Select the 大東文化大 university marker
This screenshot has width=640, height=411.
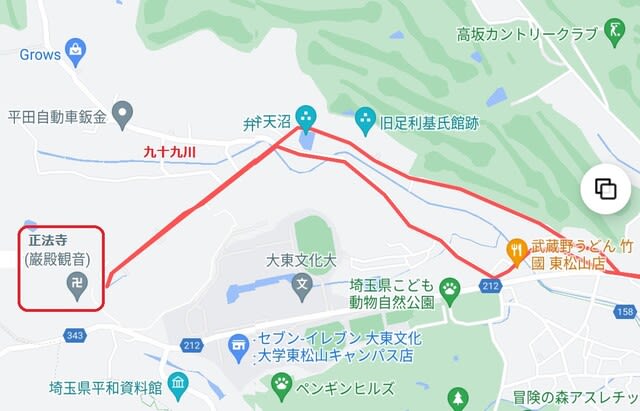[x=303, y=287]
